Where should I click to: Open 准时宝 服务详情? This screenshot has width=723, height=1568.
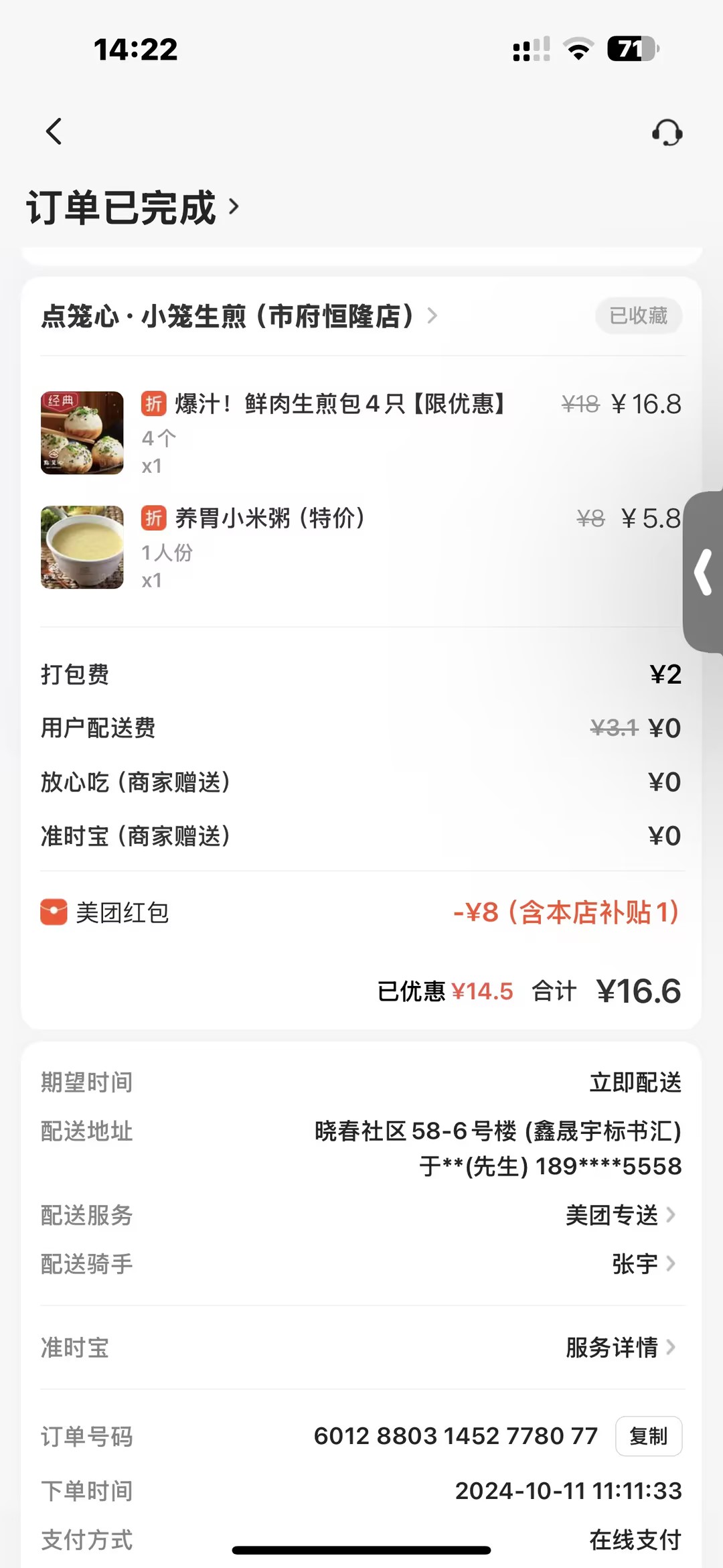pos(619,1348)
